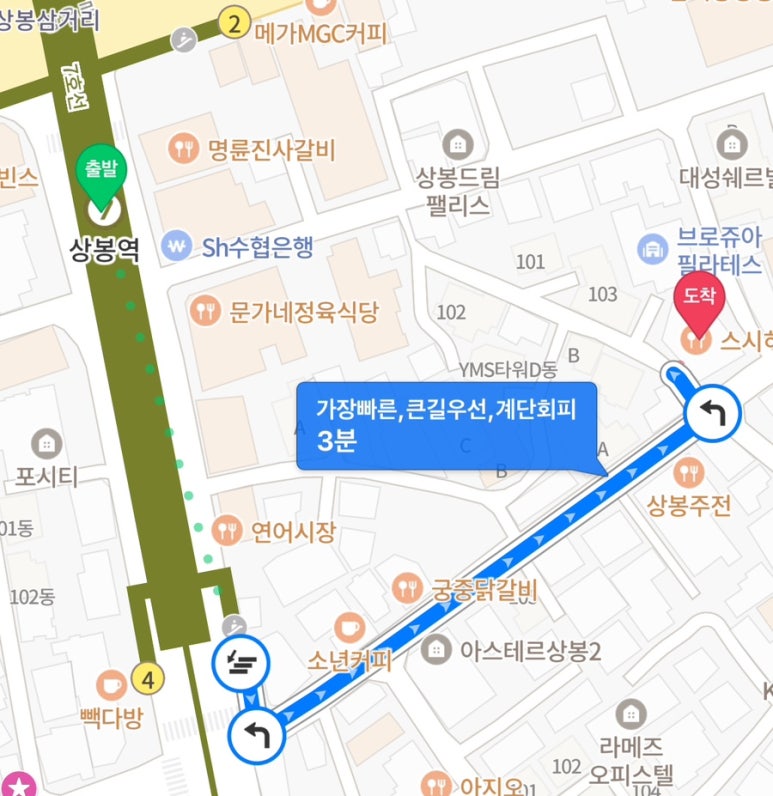Tap the subway exit 4 badge
773x796 pixels.
coord(149,680)
